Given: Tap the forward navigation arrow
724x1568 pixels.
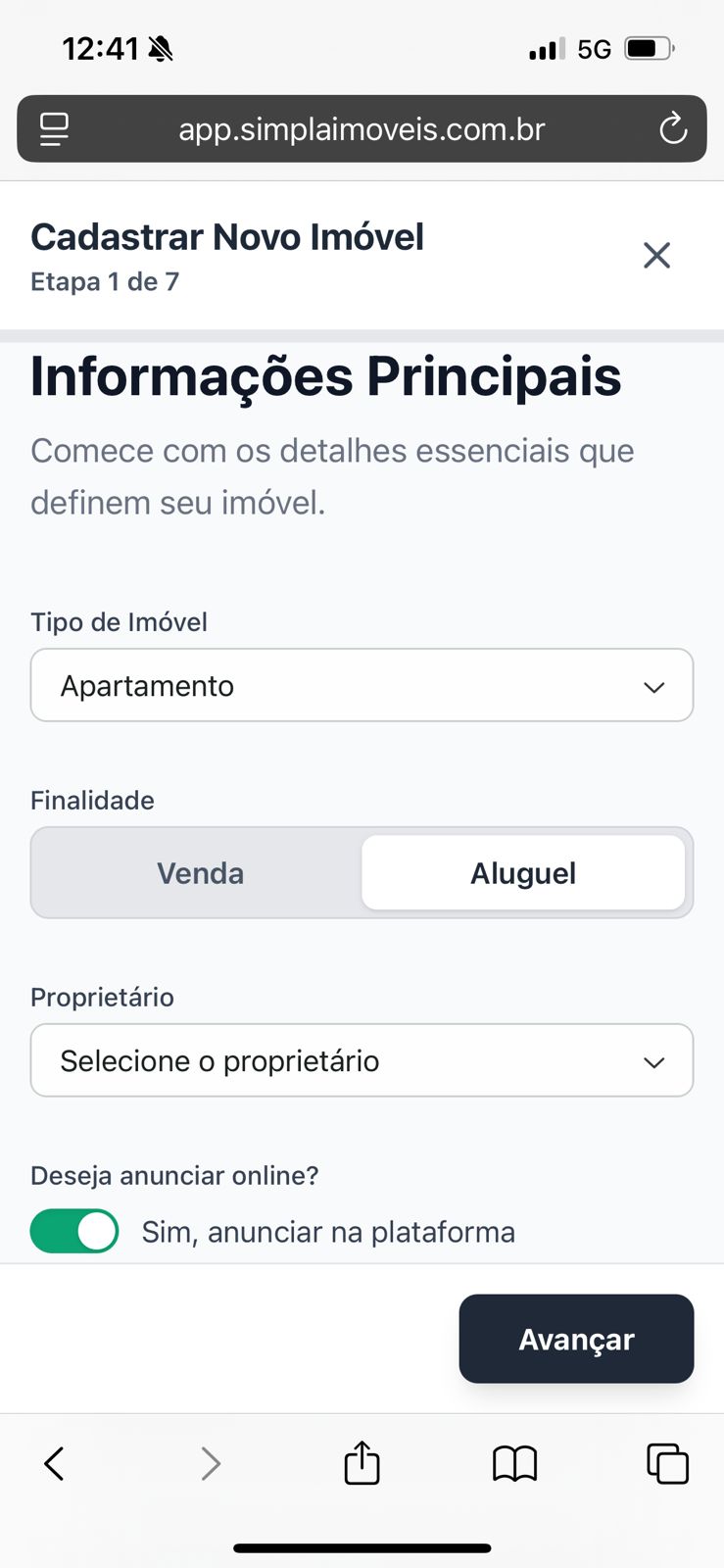Looking at the screenshot, I should (x=211, y=1463).
